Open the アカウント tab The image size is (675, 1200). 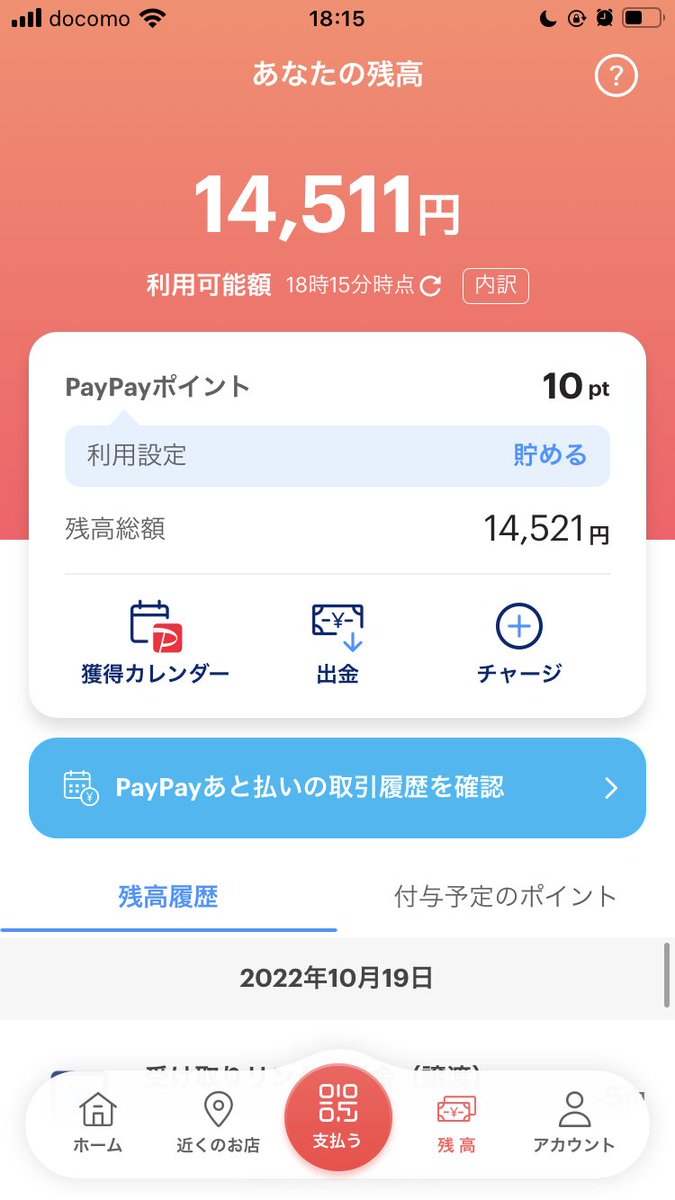point(574,1123)
